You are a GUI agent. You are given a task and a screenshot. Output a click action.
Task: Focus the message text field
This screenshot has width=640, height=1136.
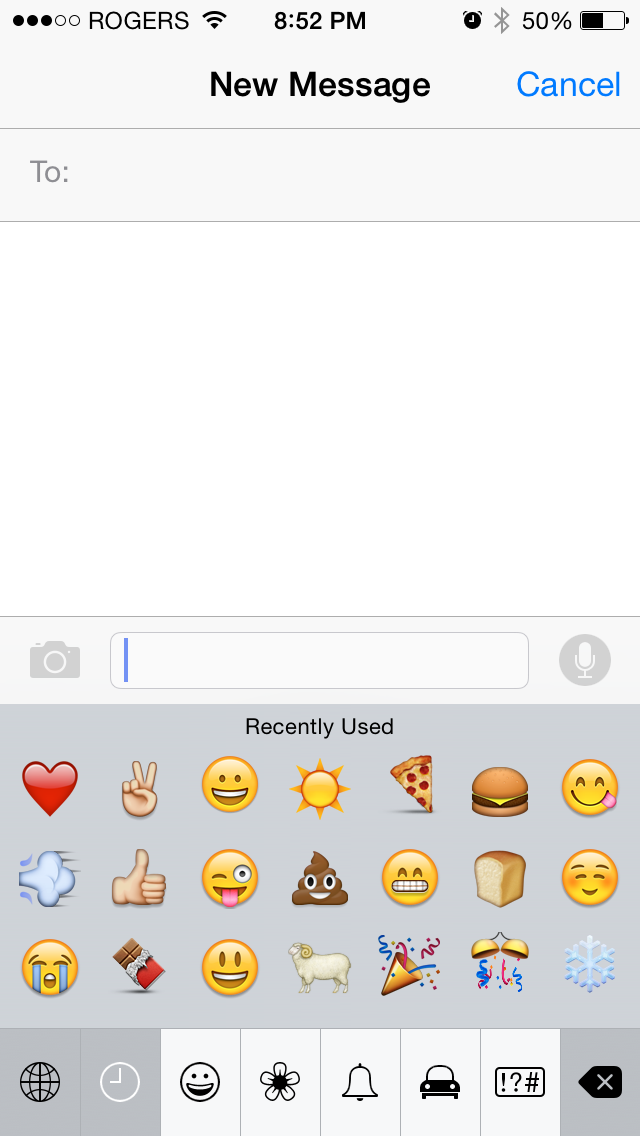tap(320, 660)
